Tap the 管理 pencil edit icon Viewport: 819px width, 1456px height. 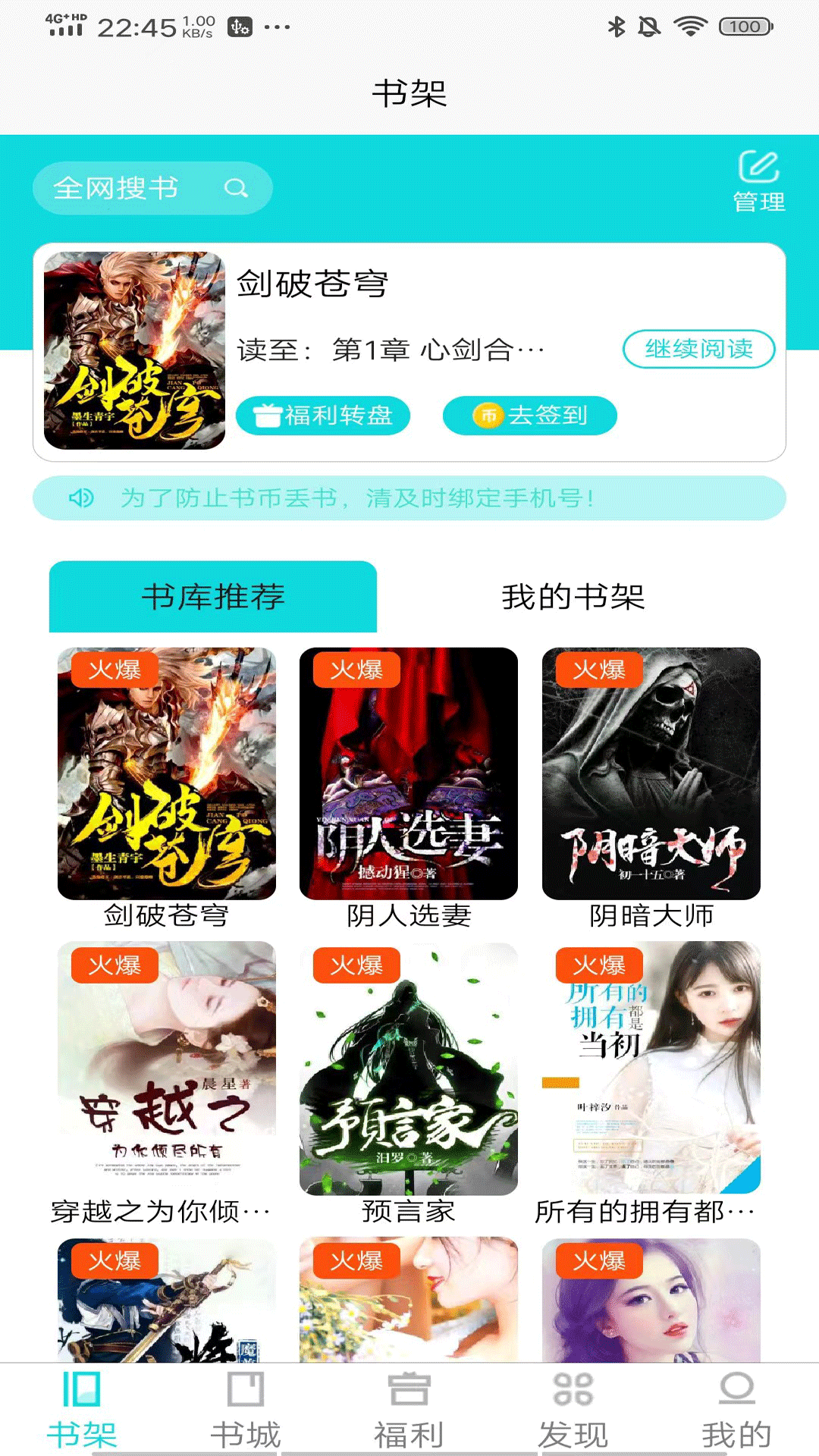tap(759, 168)
